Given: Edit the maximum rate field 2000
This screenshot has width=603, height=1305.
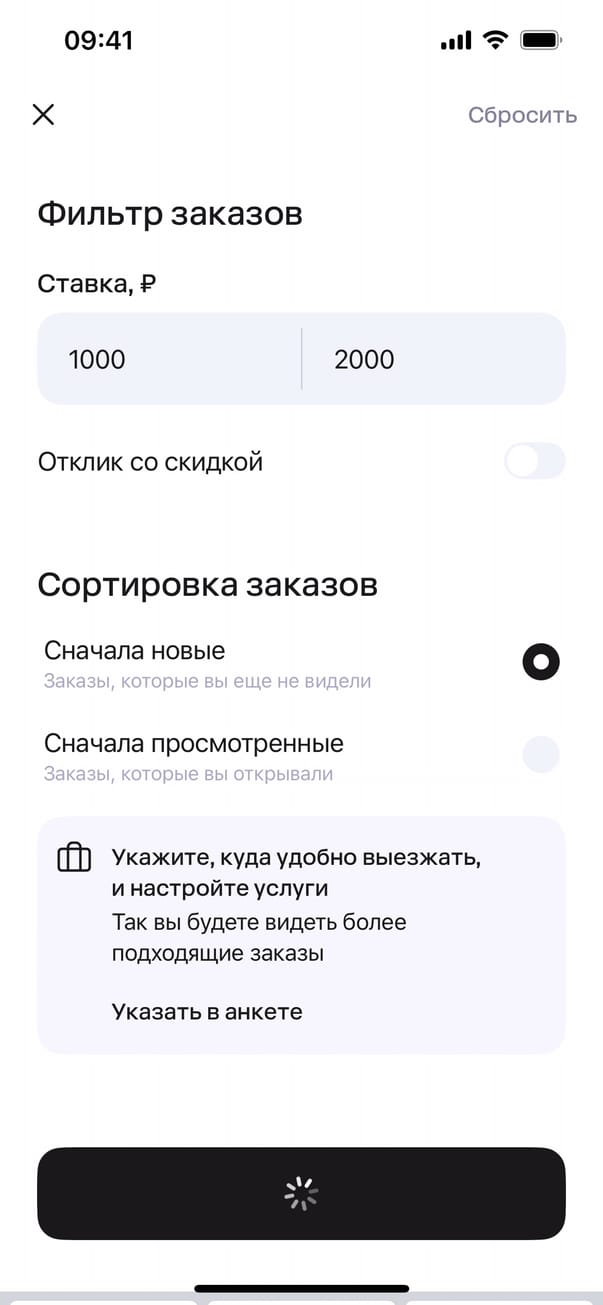Looking at the screenshot, I should 432,359.
